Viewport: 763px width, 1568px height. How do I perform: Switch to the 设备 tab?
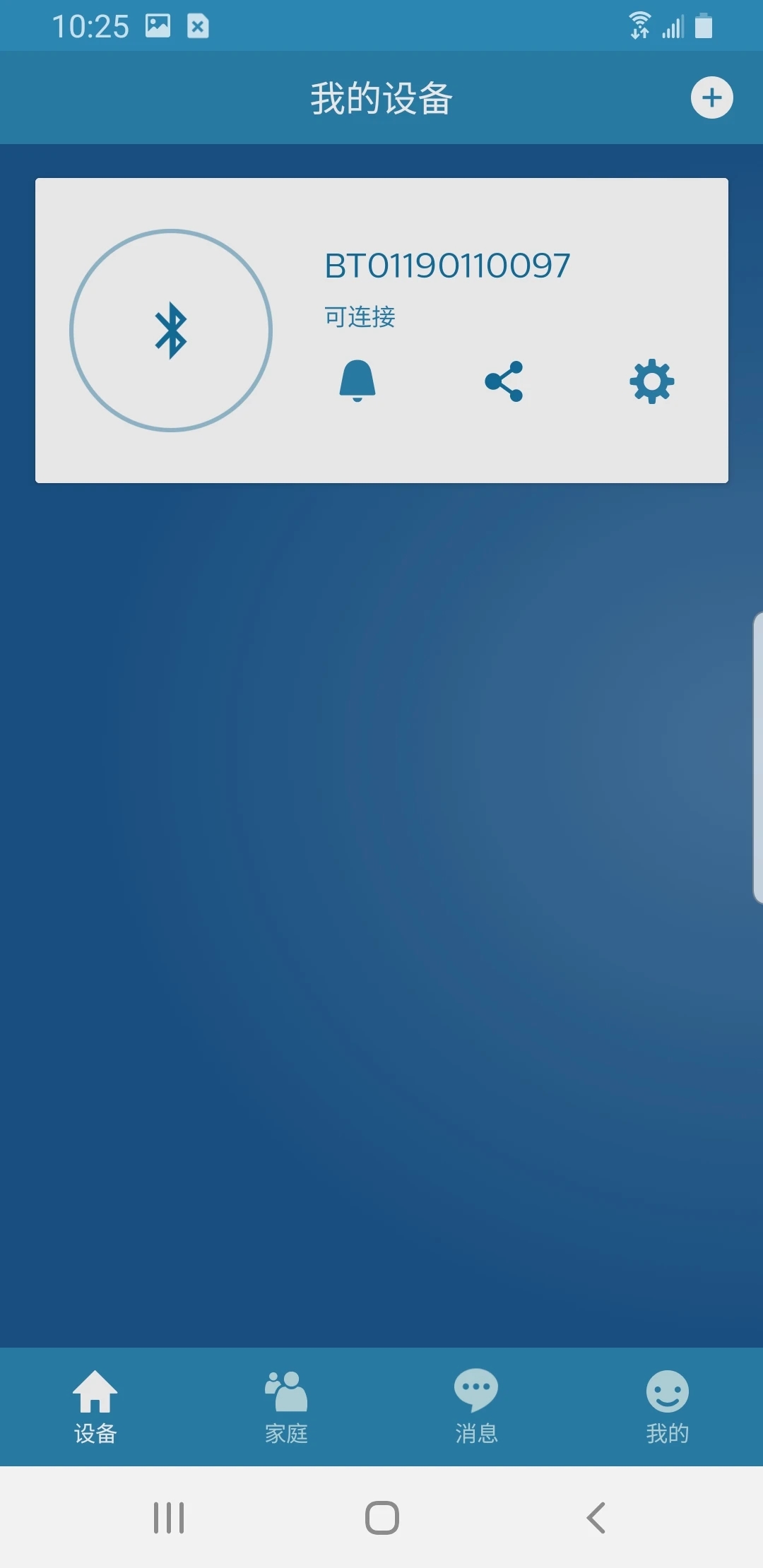(95, 1406)
